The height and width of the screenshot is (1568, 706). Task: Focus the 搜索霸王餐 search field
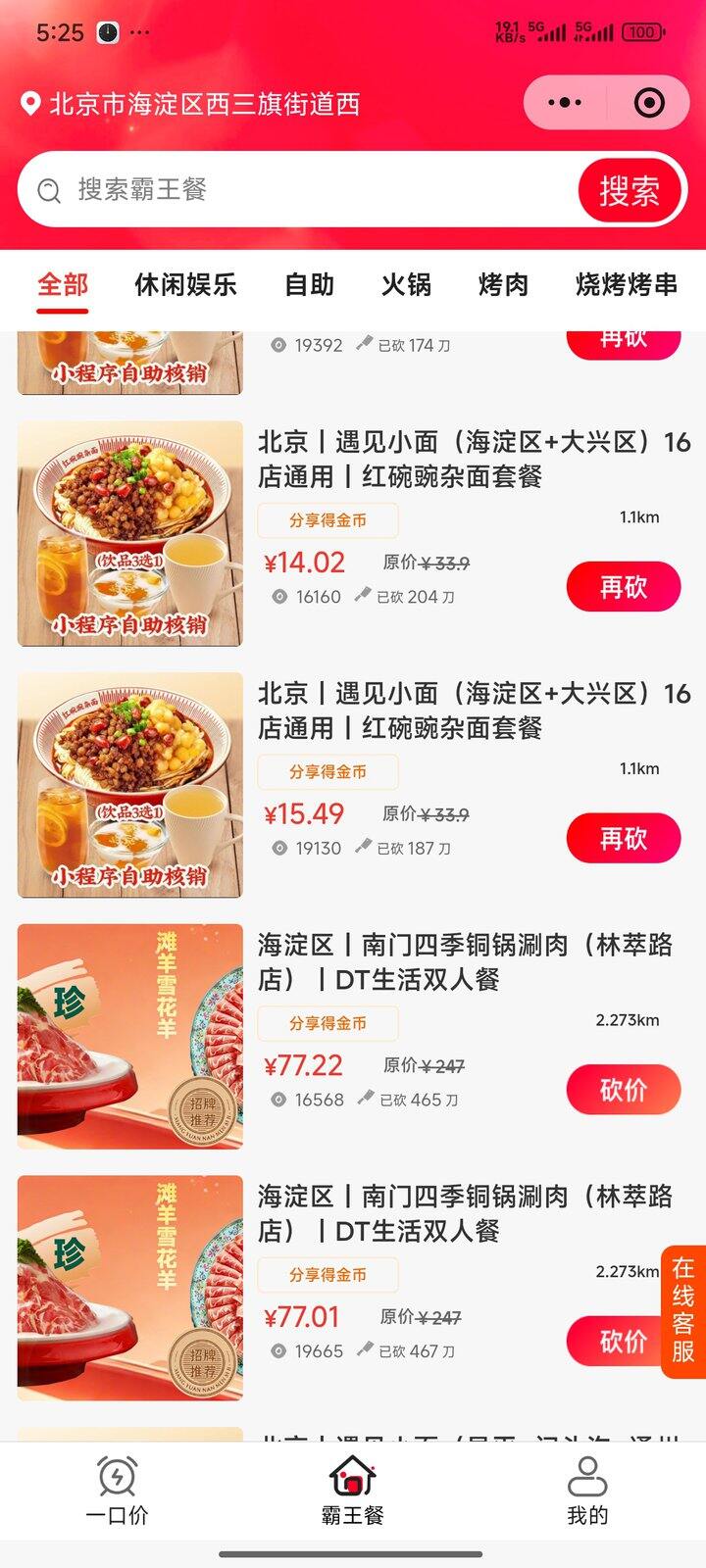point(294,189)
